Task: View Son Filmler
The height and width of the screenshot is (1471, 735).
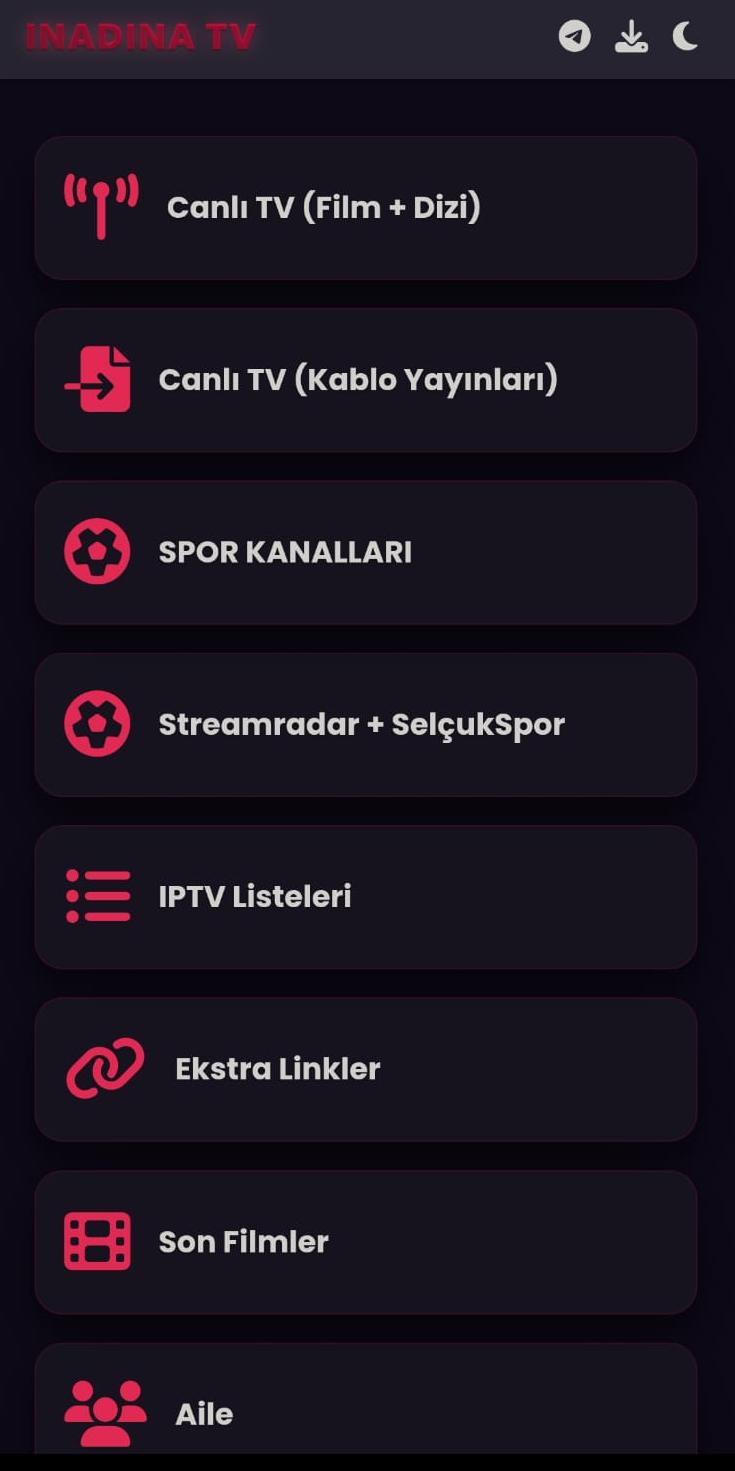Action: coord(366,1241)
